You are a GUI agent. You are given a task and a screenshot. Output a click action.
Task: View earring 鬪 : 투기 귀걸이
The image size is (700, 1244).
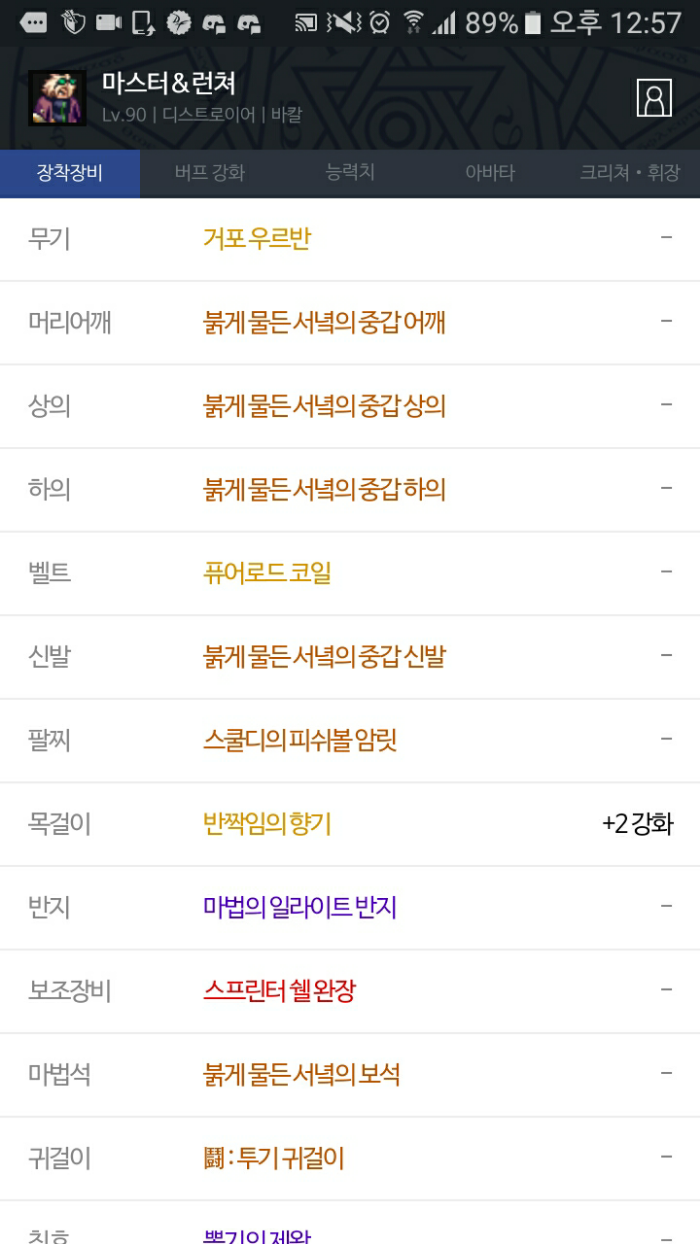click(x=274, y=1158)
